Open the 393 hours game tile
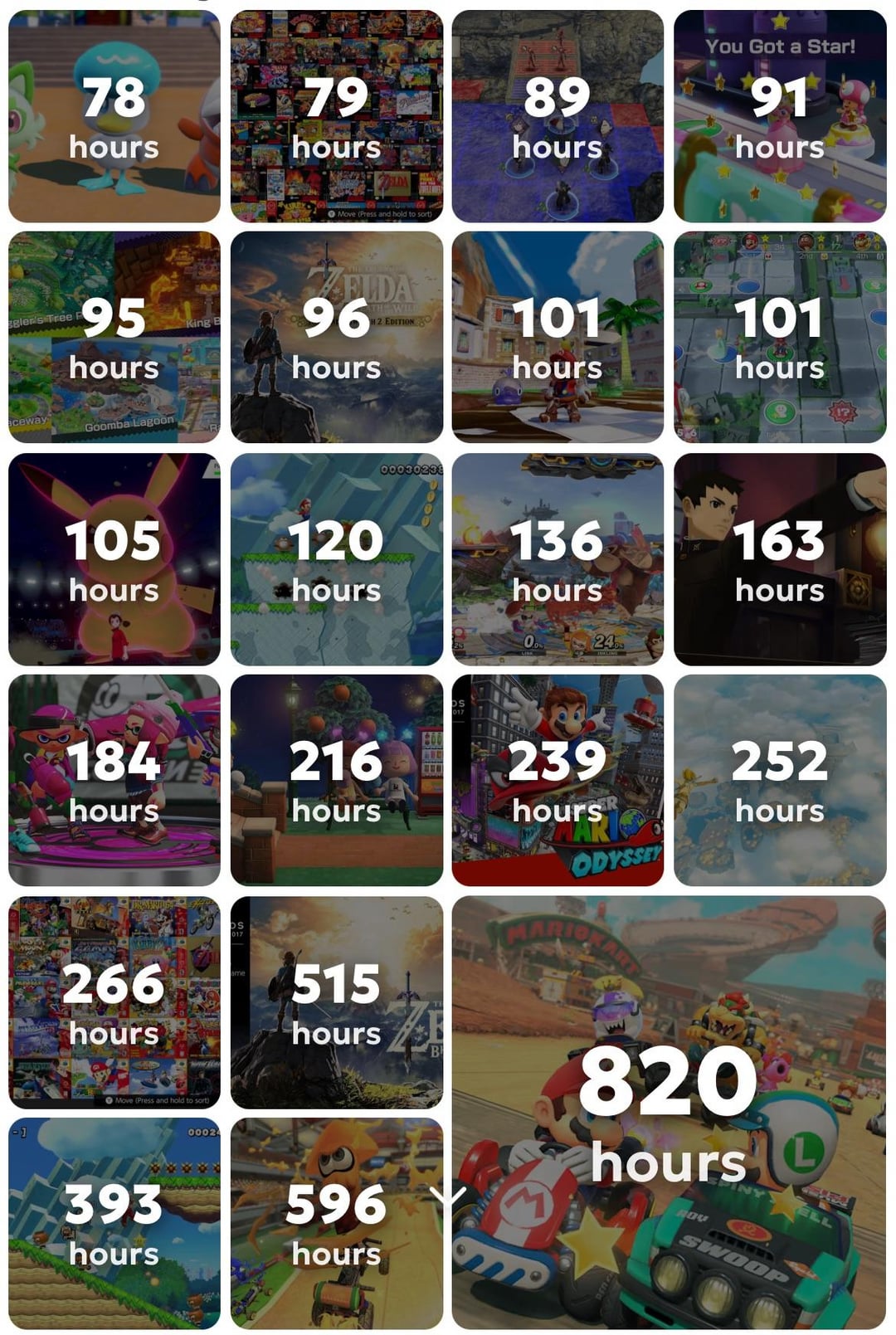Screen dimensions: 896x1335 tap(114, 1223)
